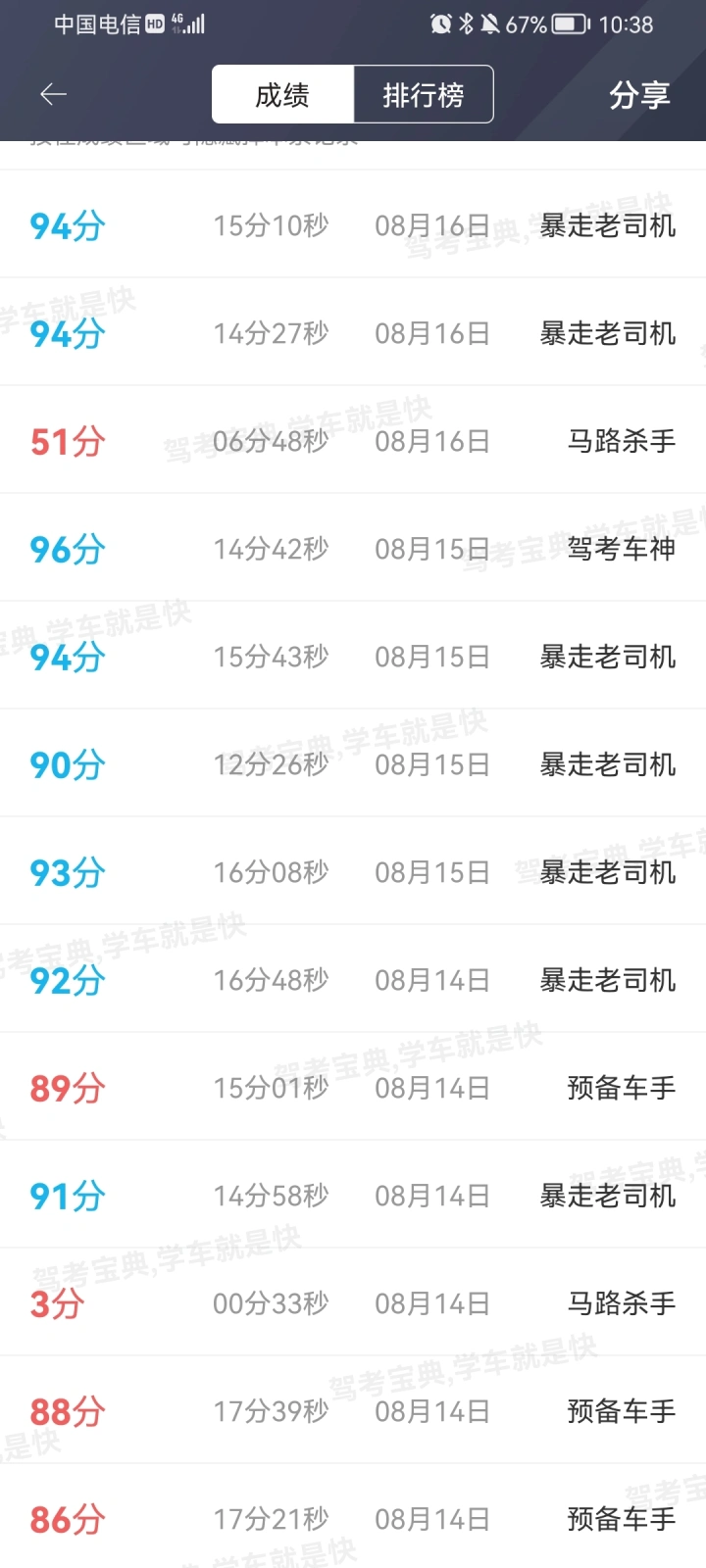
Task: Open the 96分 驾考车神 record
Action: 353,548
